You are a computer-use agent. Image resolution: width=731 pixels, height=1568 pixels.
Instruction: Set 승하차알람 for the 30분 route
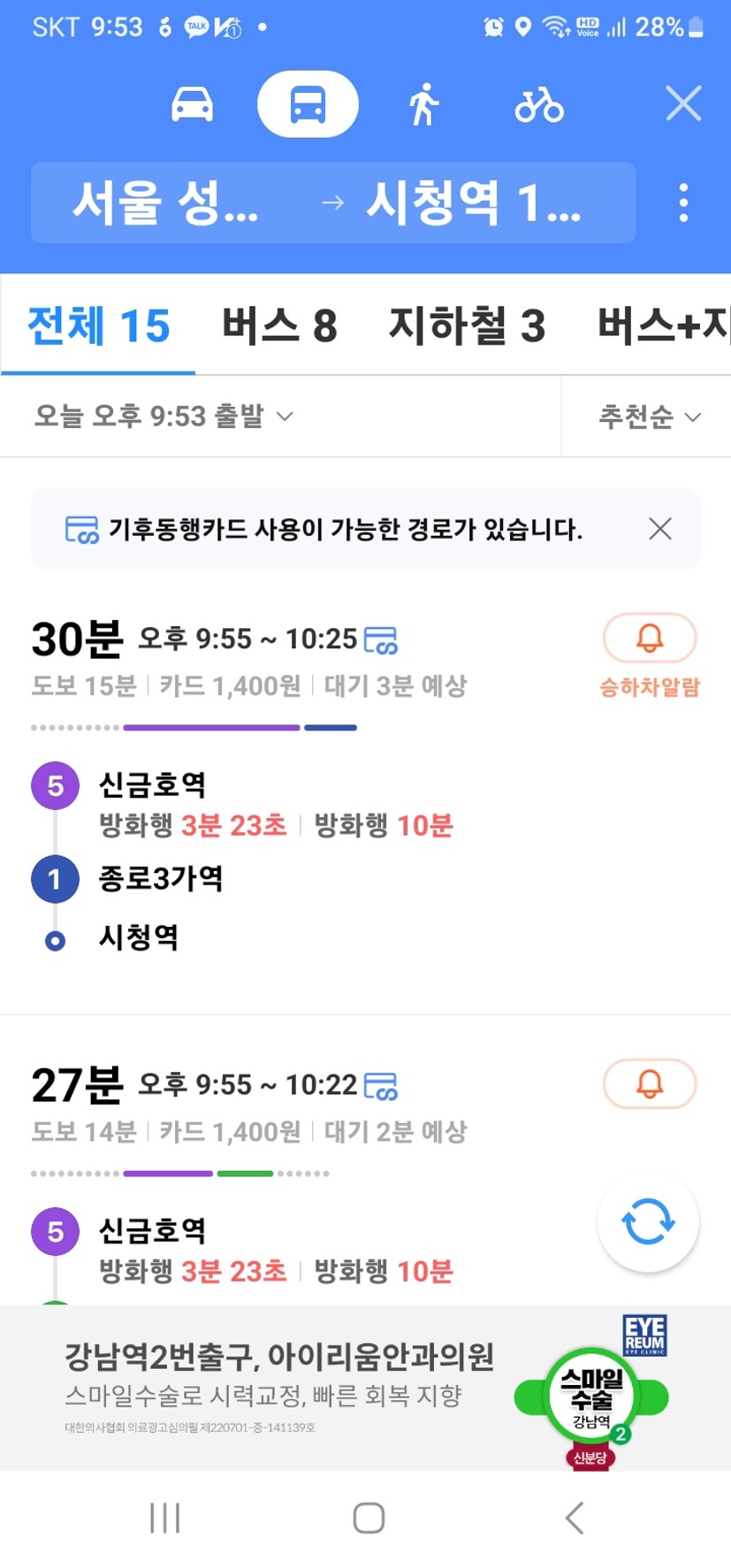pos(650,655)
